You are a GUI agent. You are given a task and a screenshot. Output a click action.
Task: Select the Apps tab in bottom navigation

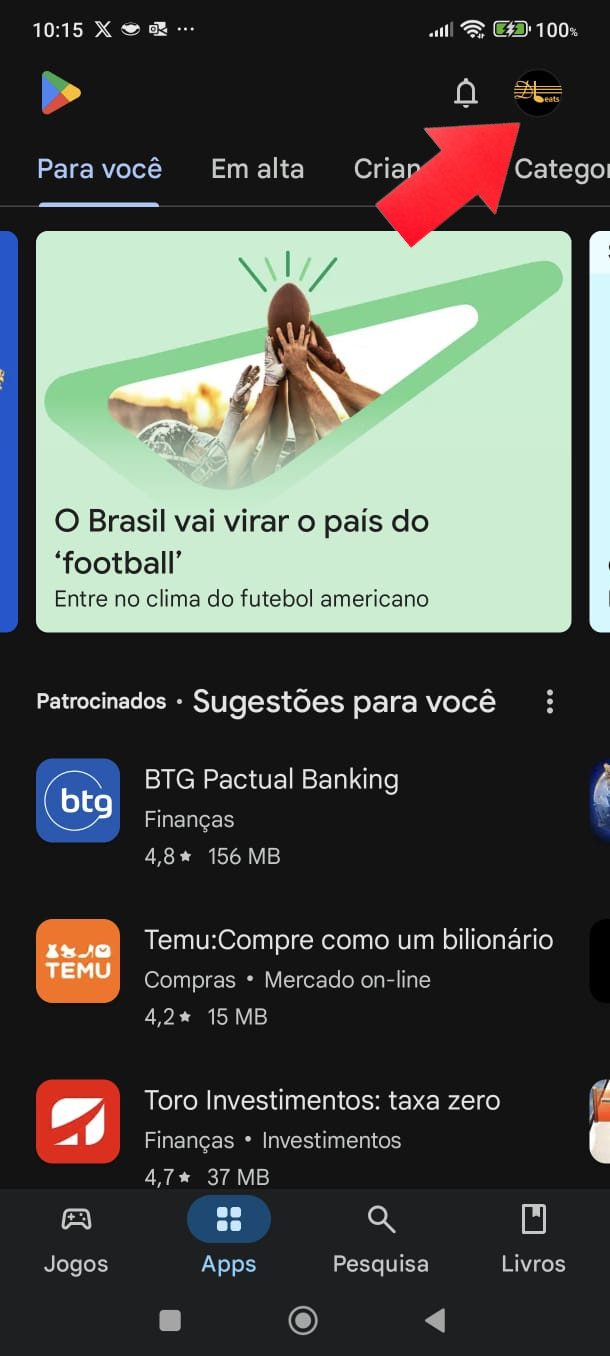pyautogui.click(x=229, y=1238)
